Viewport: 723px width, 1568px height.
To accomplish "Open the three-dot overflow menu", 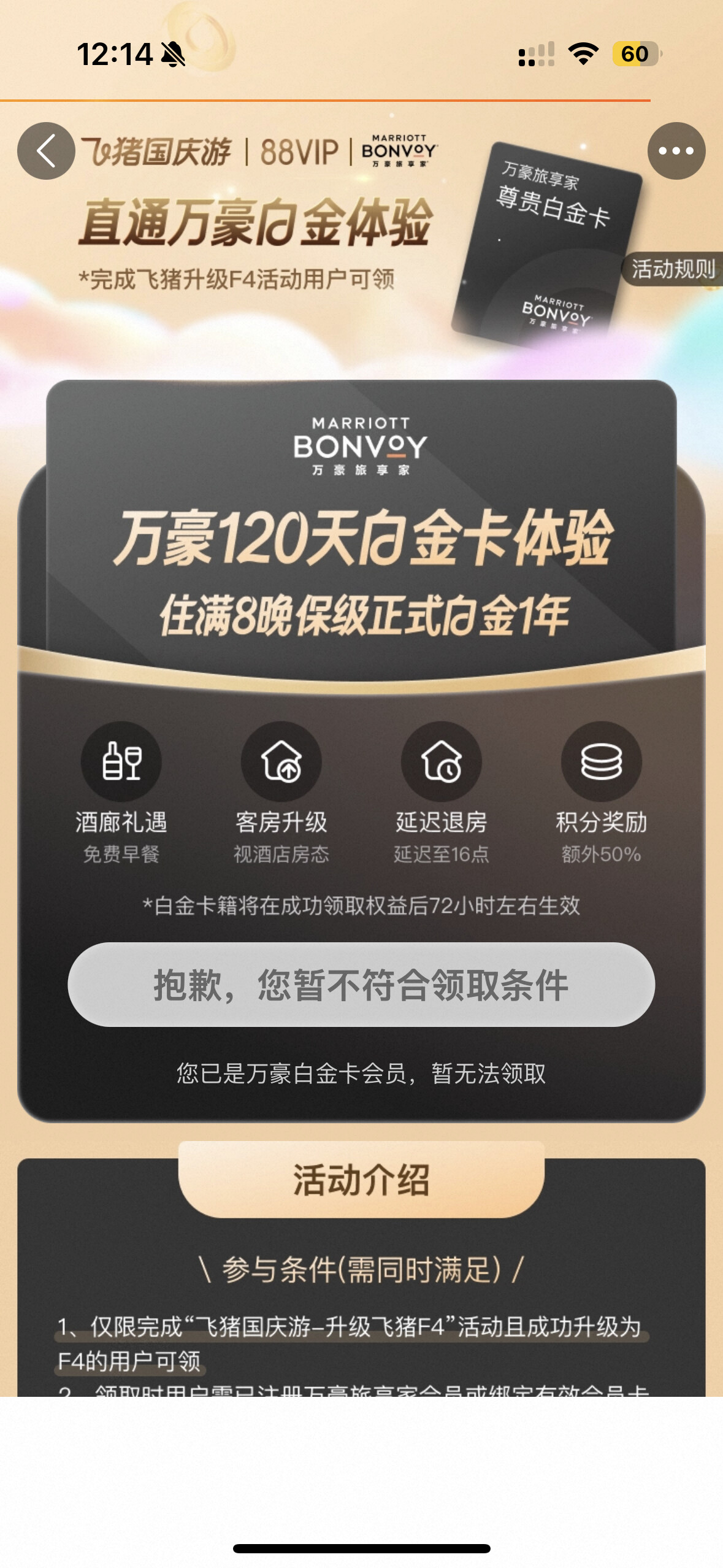I will (676, 151).
